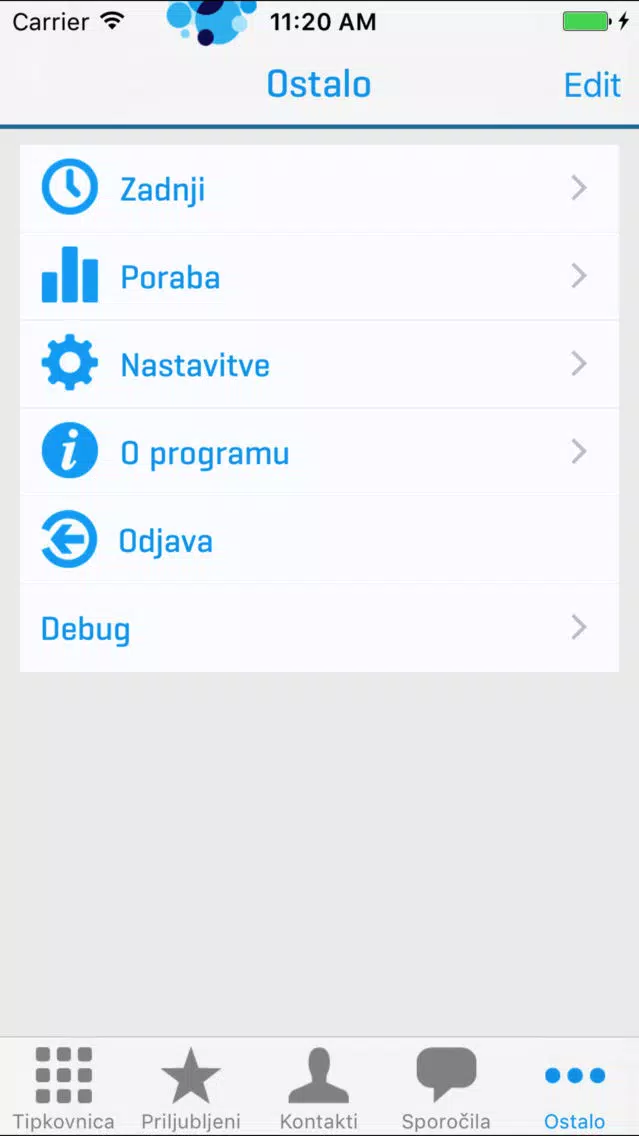Screen dimensions: 639x1136
Task: Open the Zadnji row
Action: pyautogui.click(x=319, y=188)
